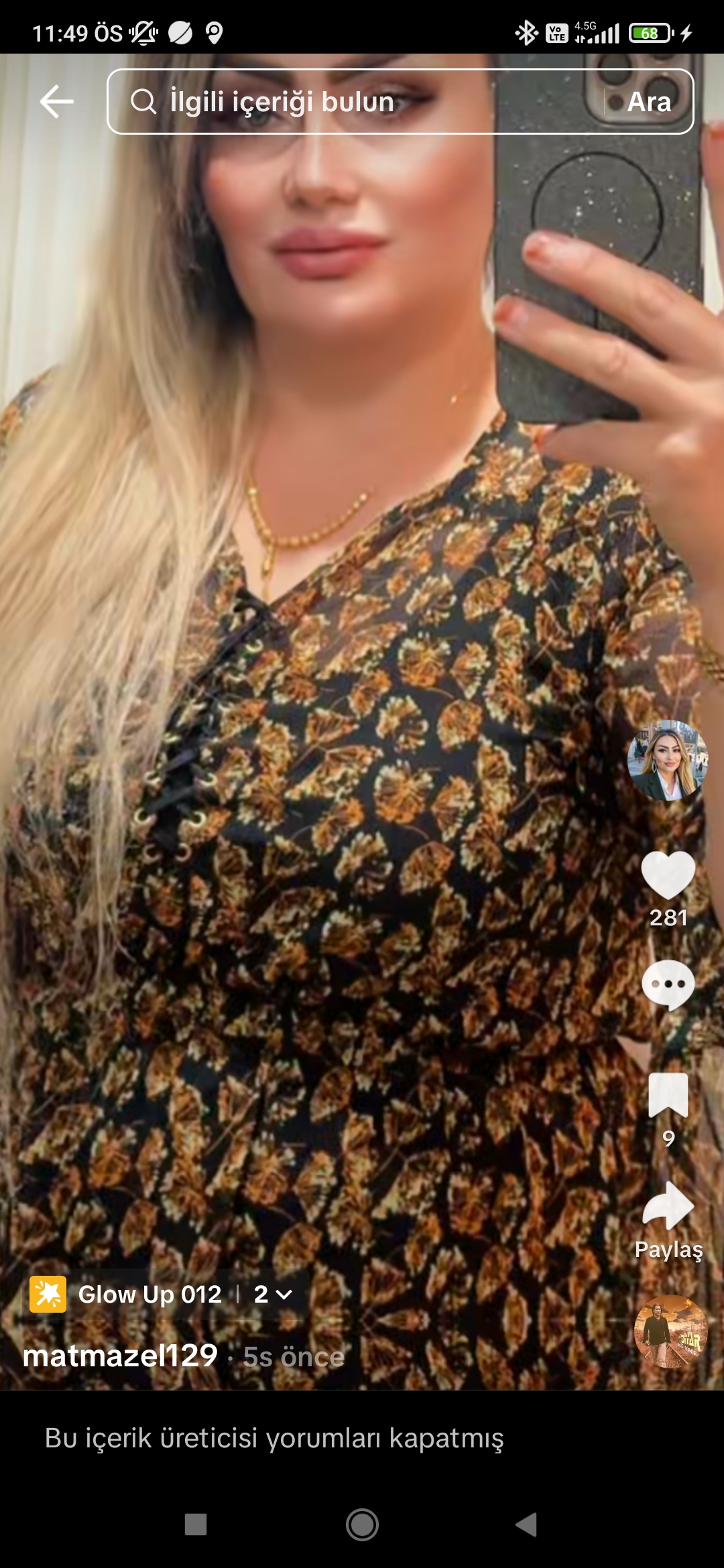Tap the system home button
Viewport: 724px width, 1568px height.
(x=362, y=1524)
